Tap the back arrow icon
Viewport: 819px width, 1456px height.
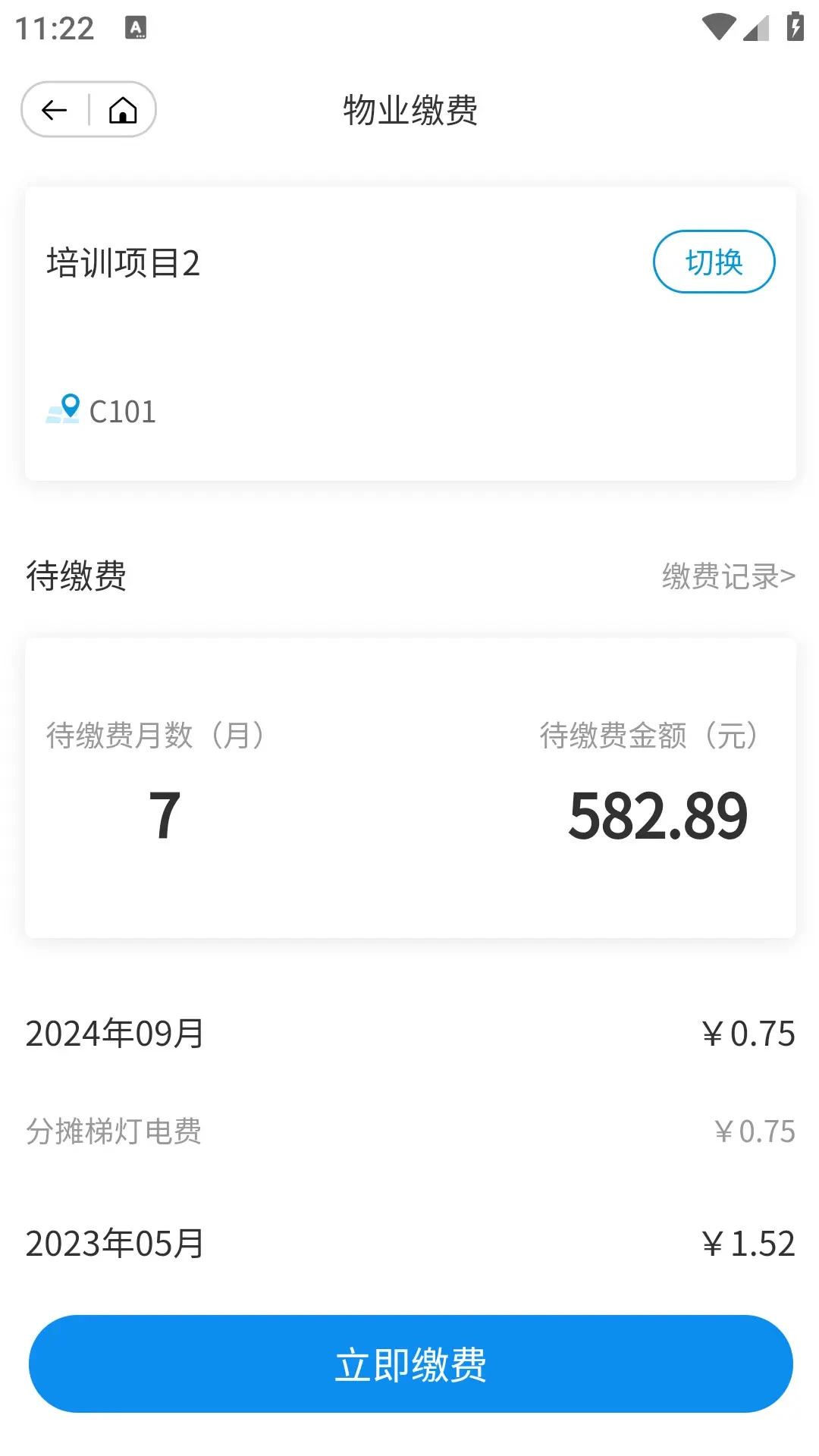53,109
